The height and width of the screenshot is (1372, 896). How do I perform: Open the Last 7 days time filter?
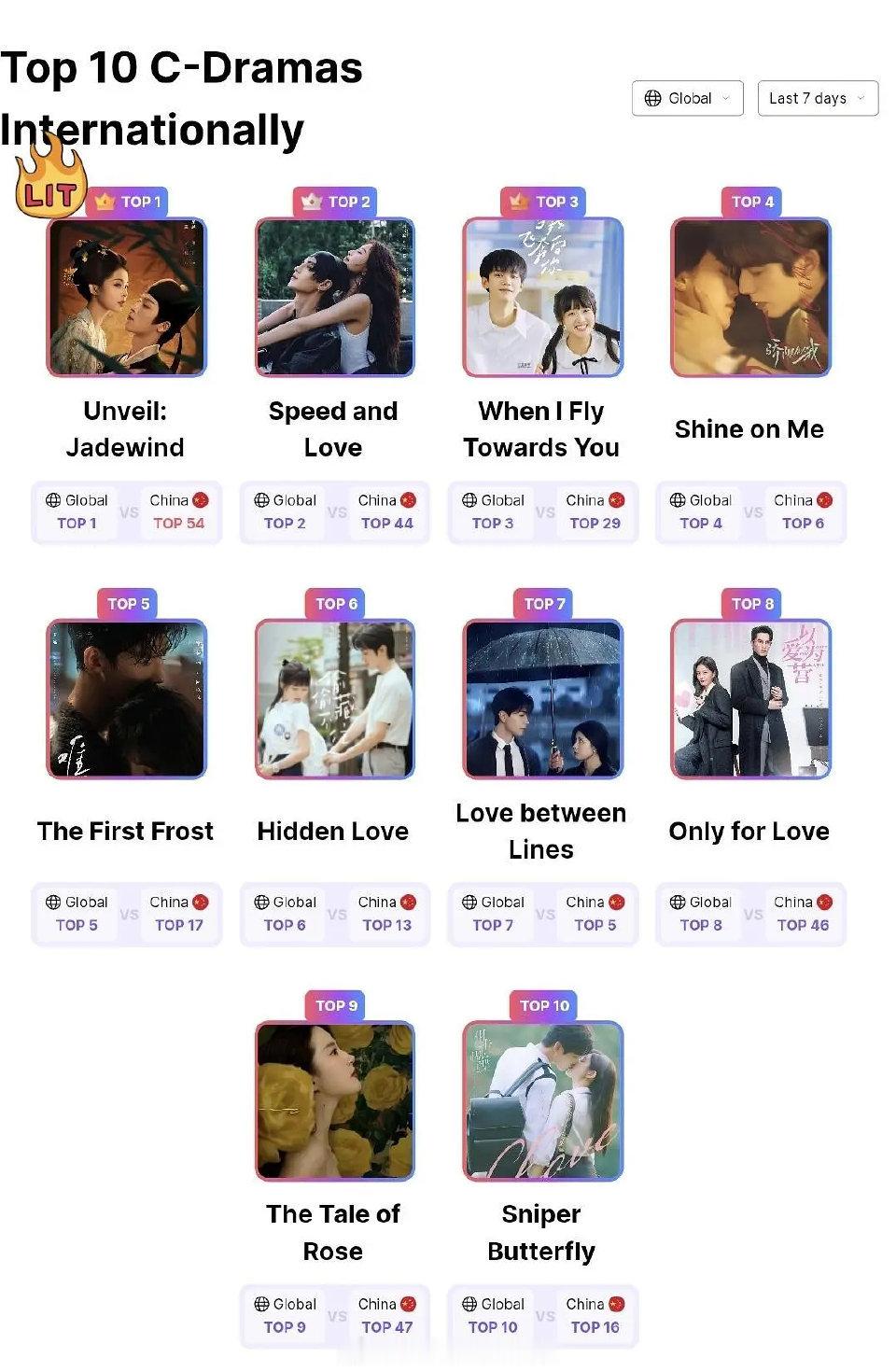pos(817,98)
